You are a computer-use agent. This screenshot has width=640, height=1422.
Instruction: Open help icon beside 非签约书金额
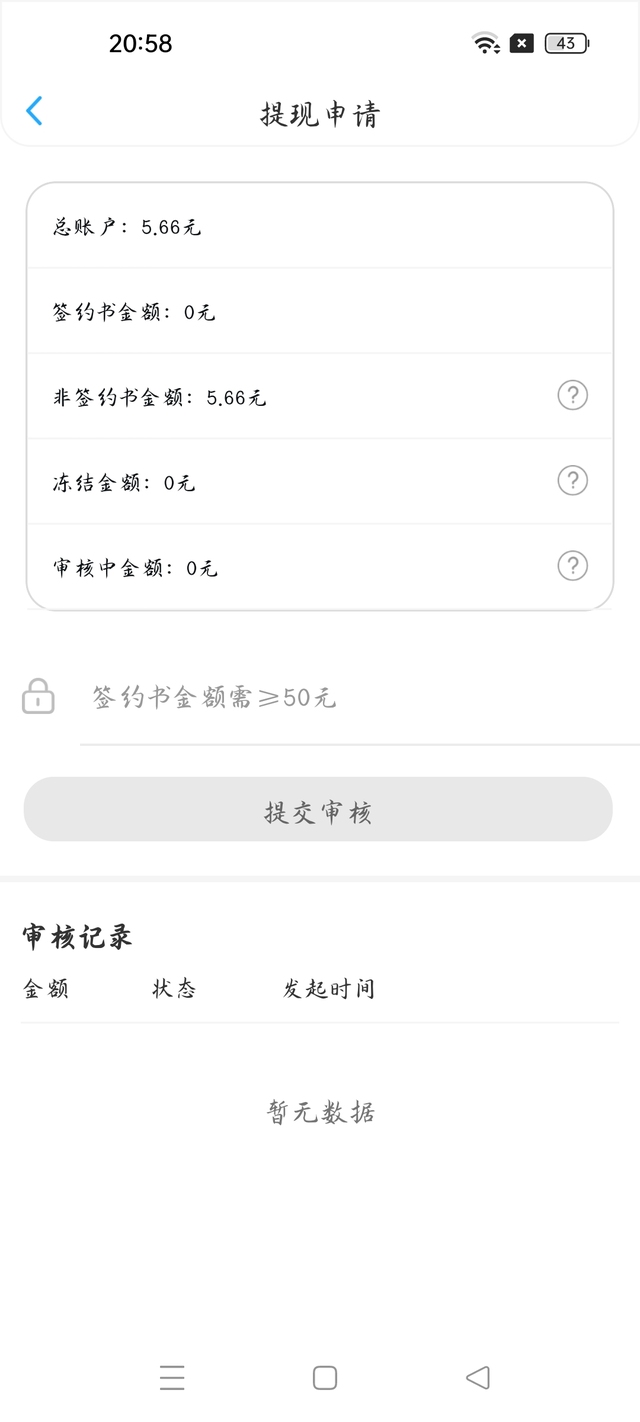point(572,396)
